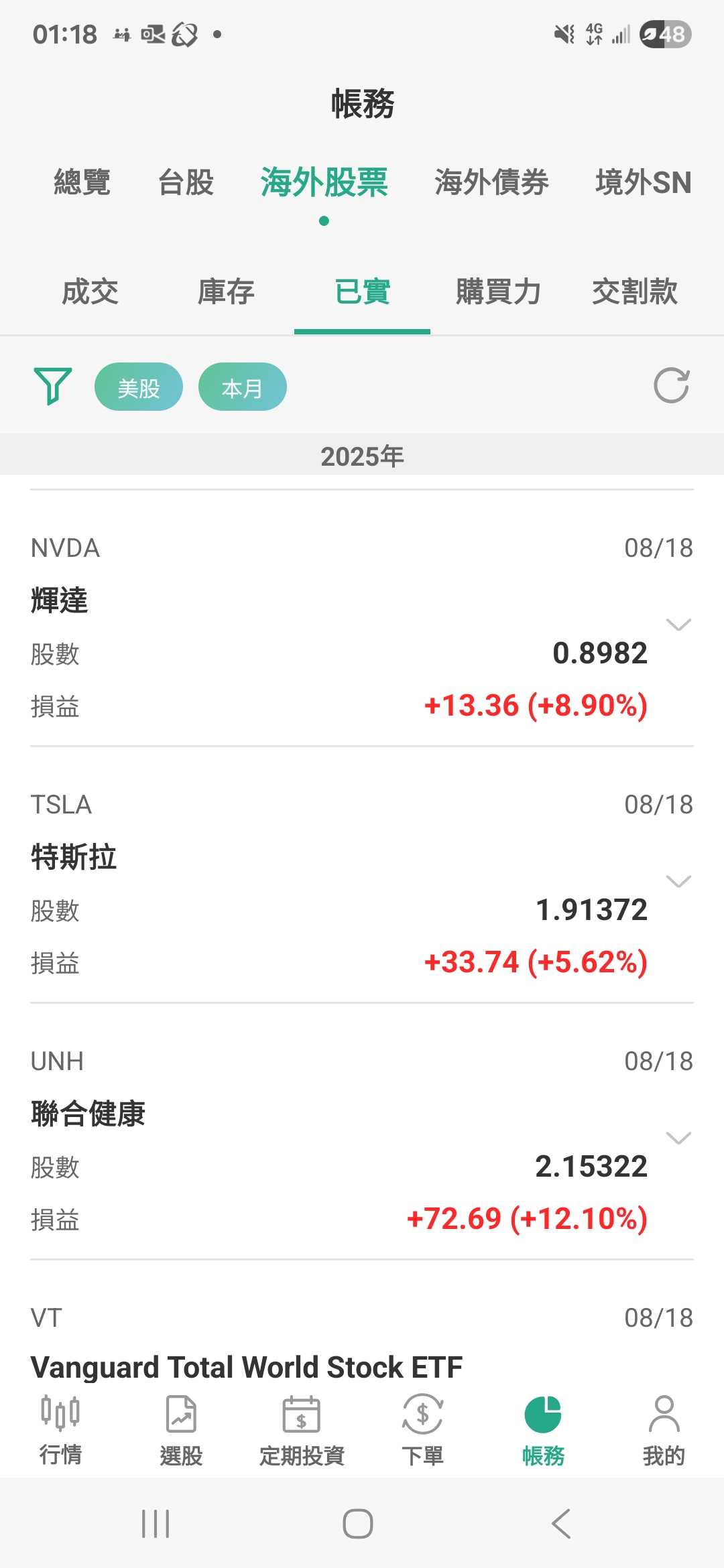Viewport: 724px width, 1568px height.
Task: Expand the TSLA 特斯拉 entry details
Action: (x=678, y=882)
